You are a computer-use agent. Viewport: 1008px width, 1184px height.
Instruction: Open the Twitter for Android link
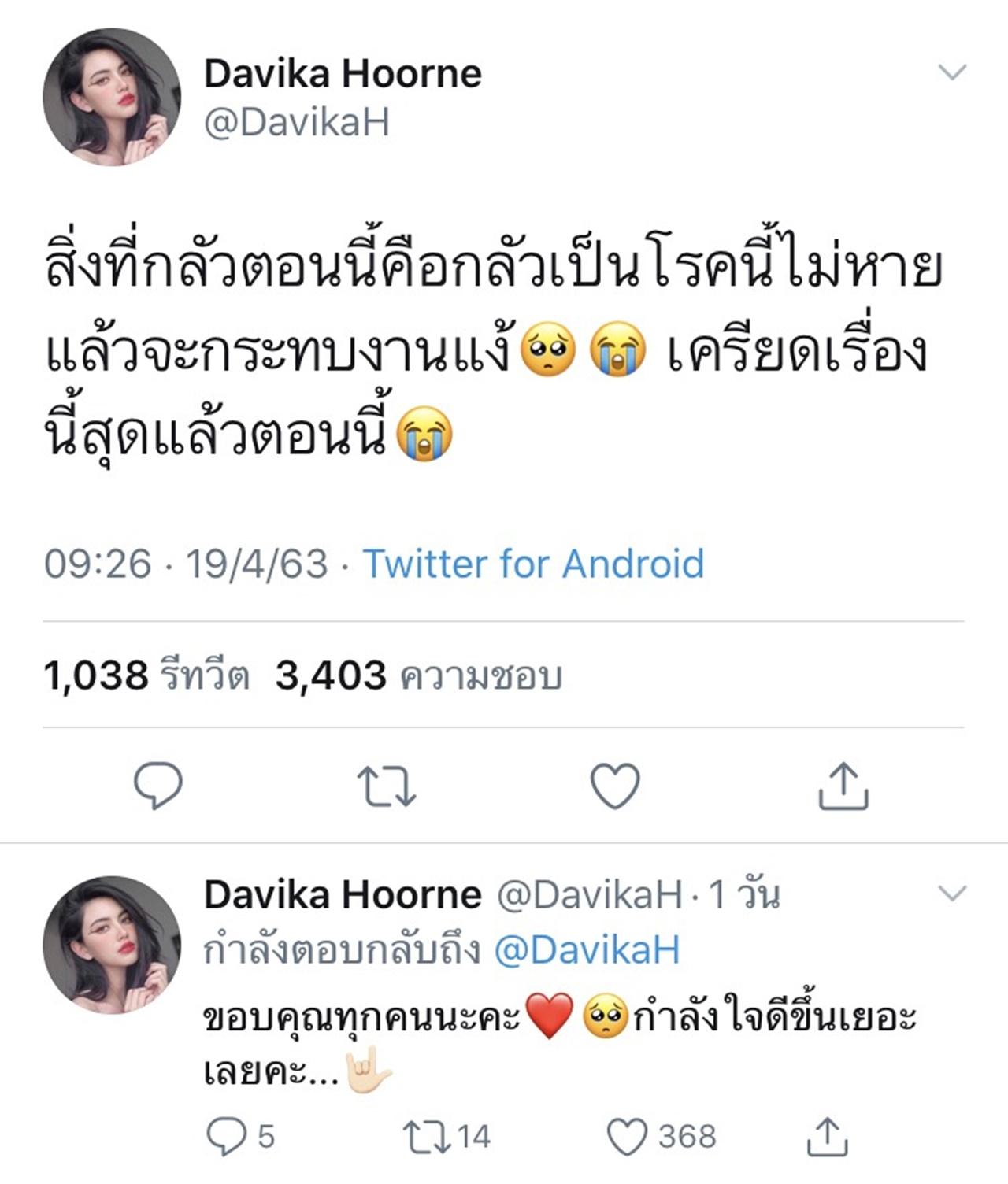tap(533, 564)
